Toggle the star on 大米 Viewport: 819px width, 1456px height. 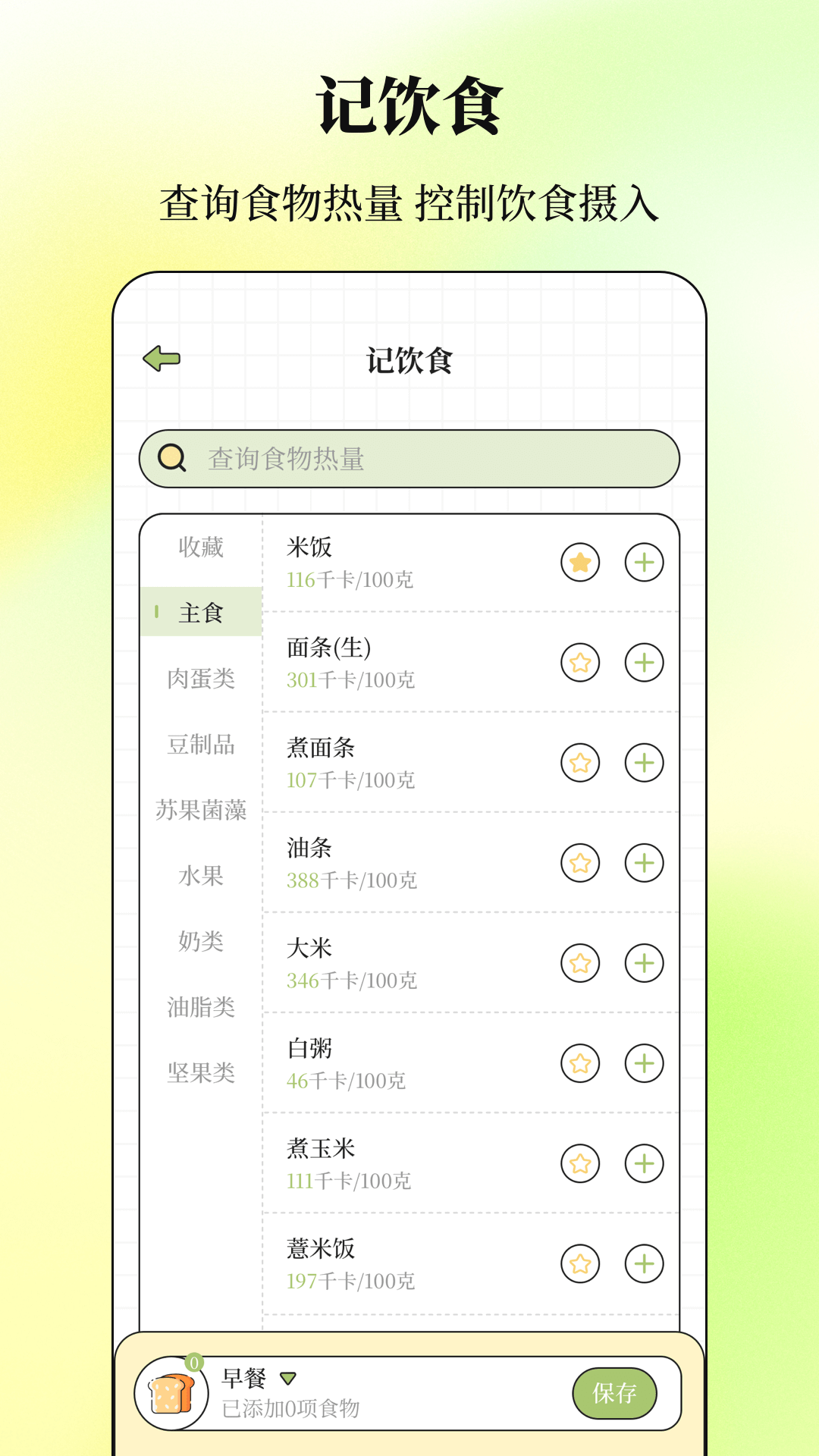(580, 963)
